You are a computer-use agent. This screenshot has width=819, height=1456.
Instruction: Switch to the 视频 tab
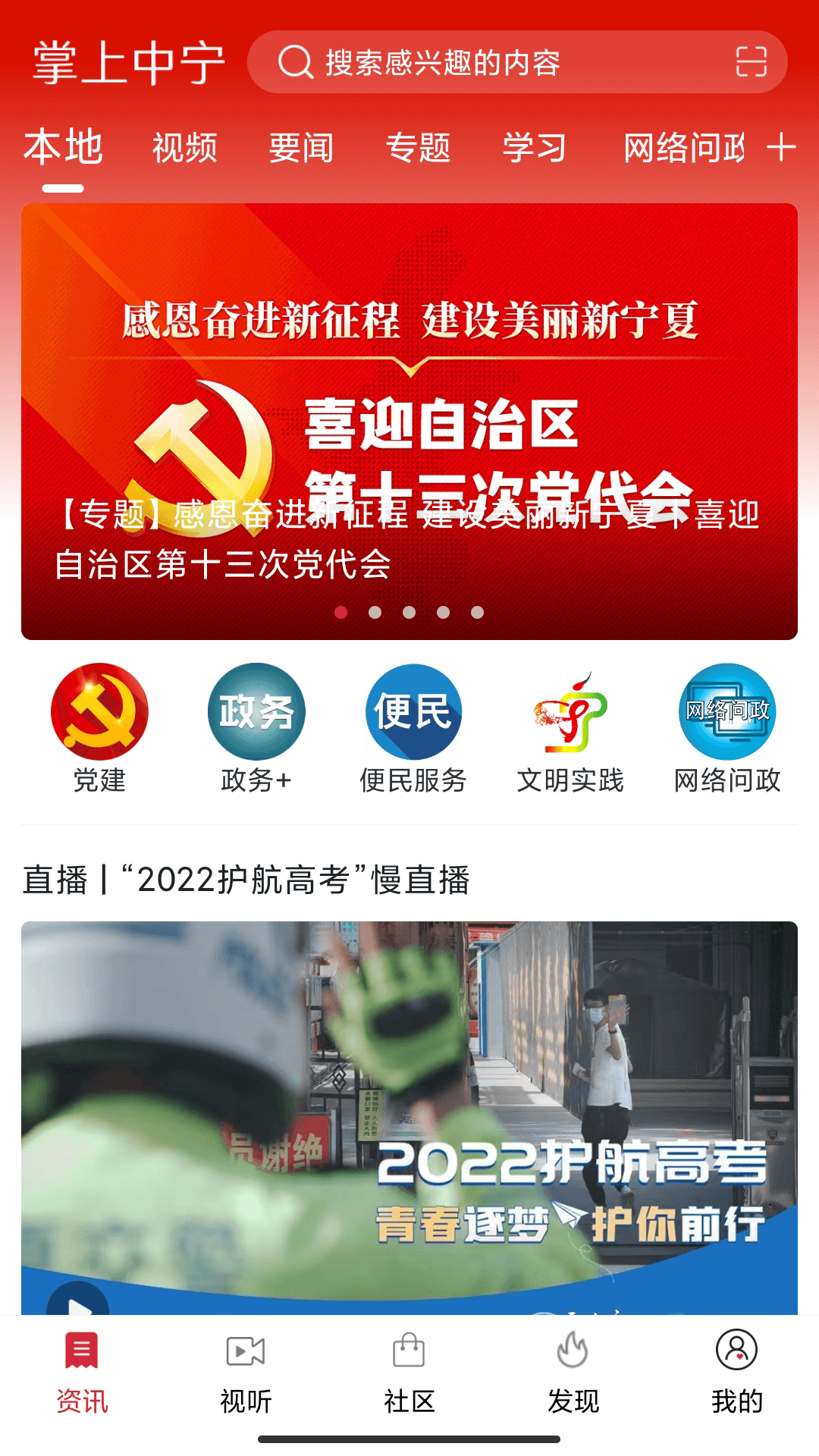[184, 148]
